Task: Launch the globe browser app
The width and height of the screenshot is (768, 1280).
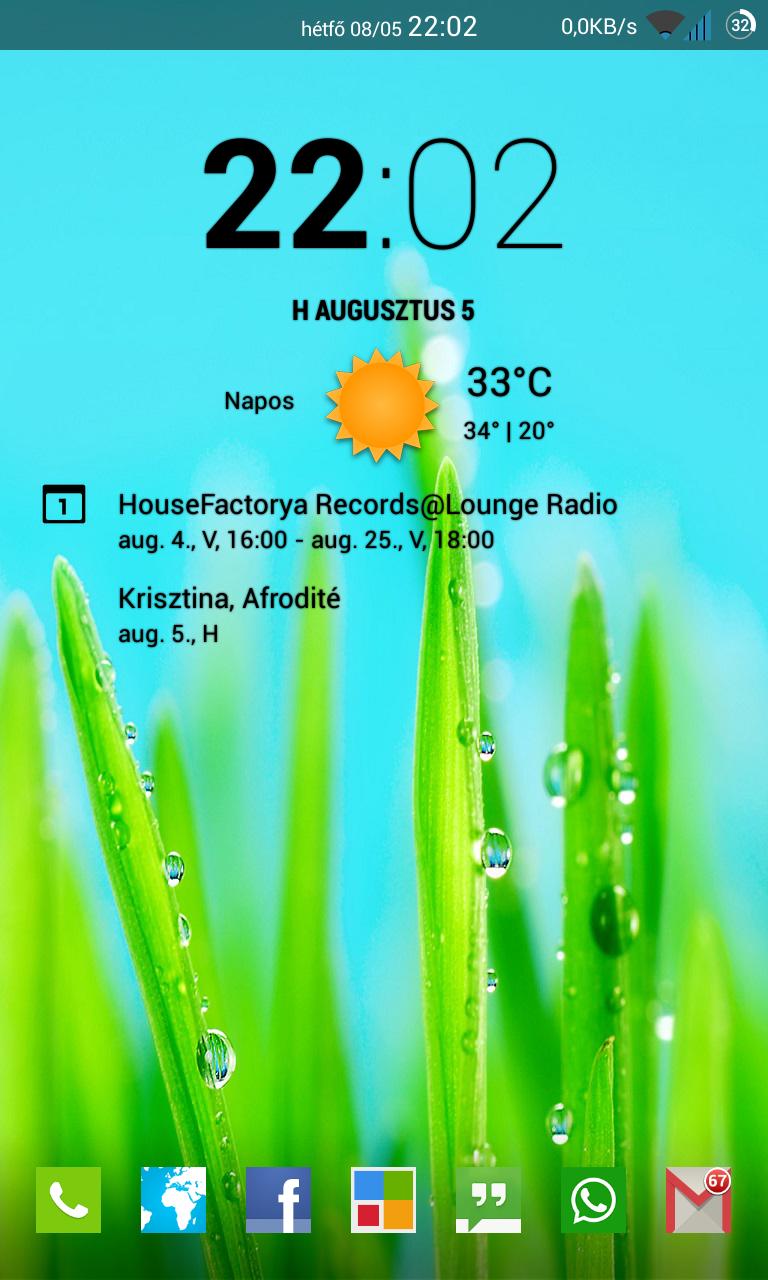Action: [x=173, y=1199]
